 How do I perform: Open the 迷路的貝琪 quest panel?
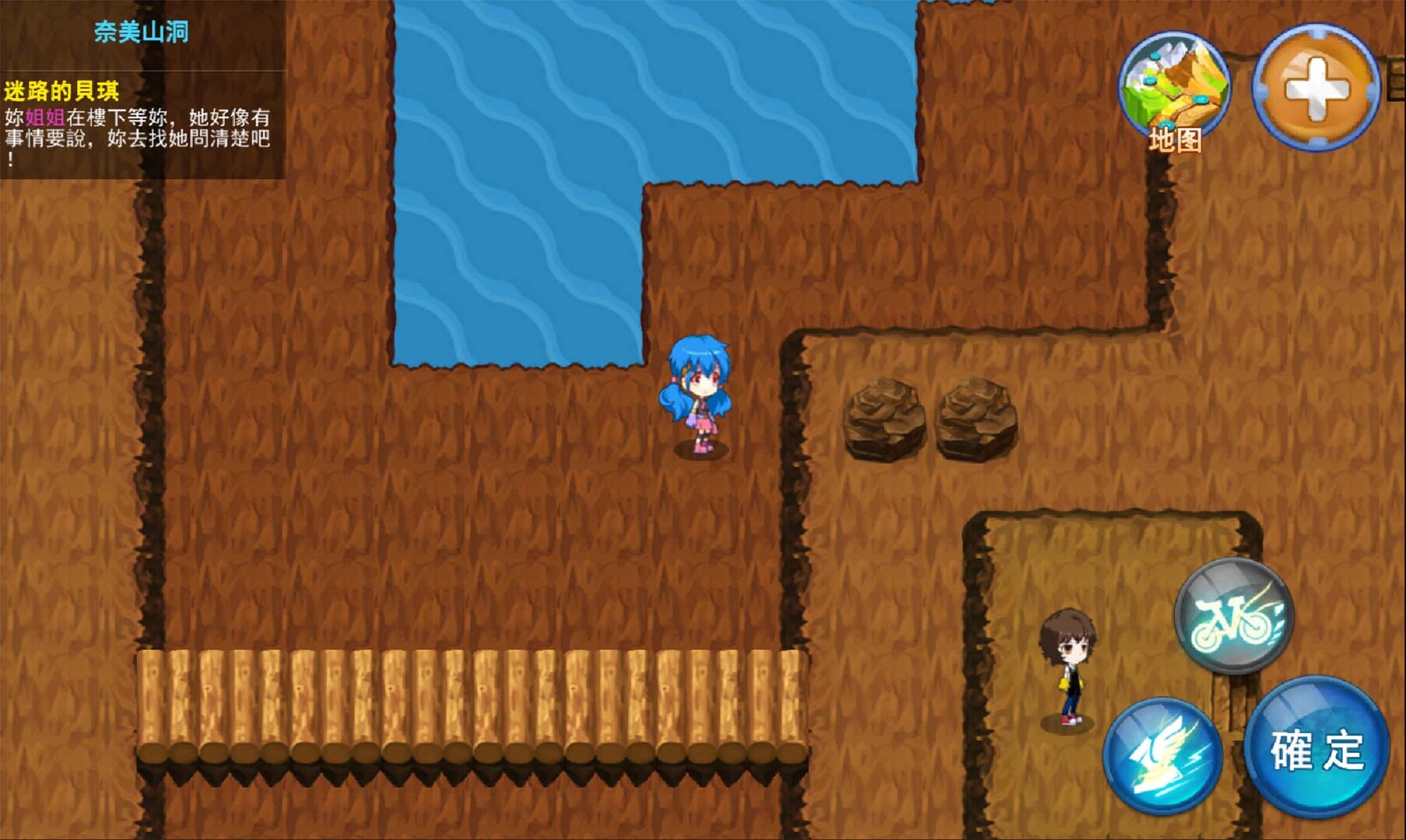click(x=140, y=124)
